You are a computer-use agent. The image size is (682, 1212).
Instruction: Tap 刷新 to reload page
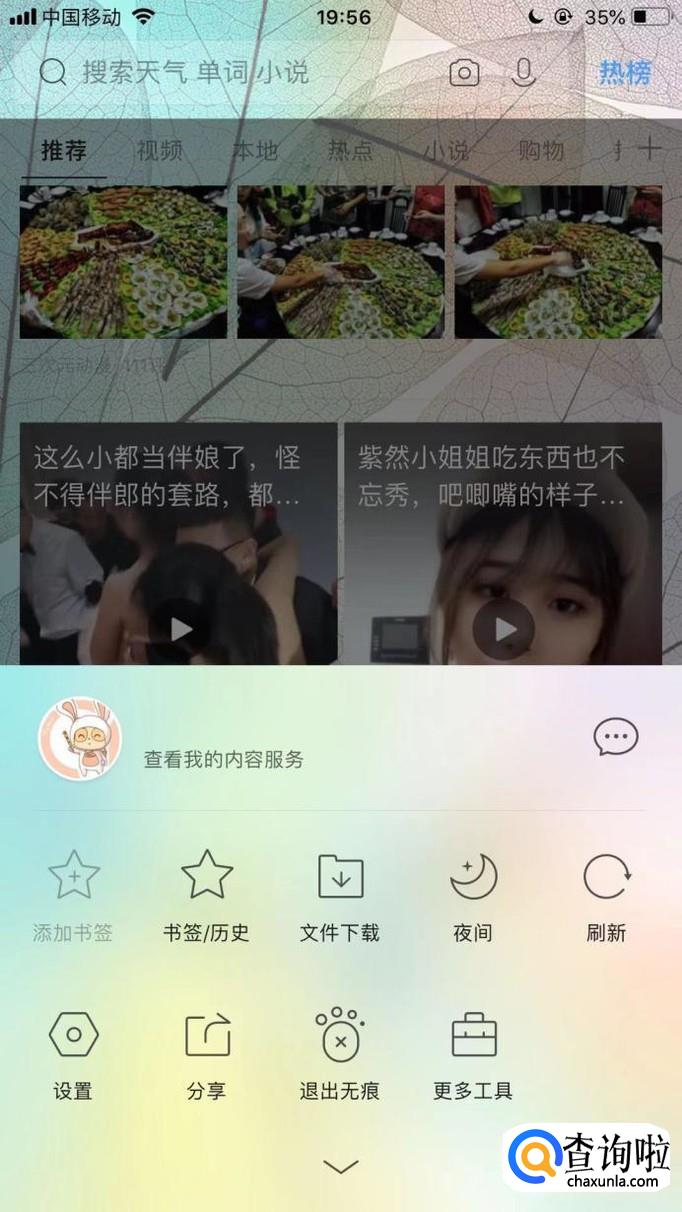click(x=606, y=894)
